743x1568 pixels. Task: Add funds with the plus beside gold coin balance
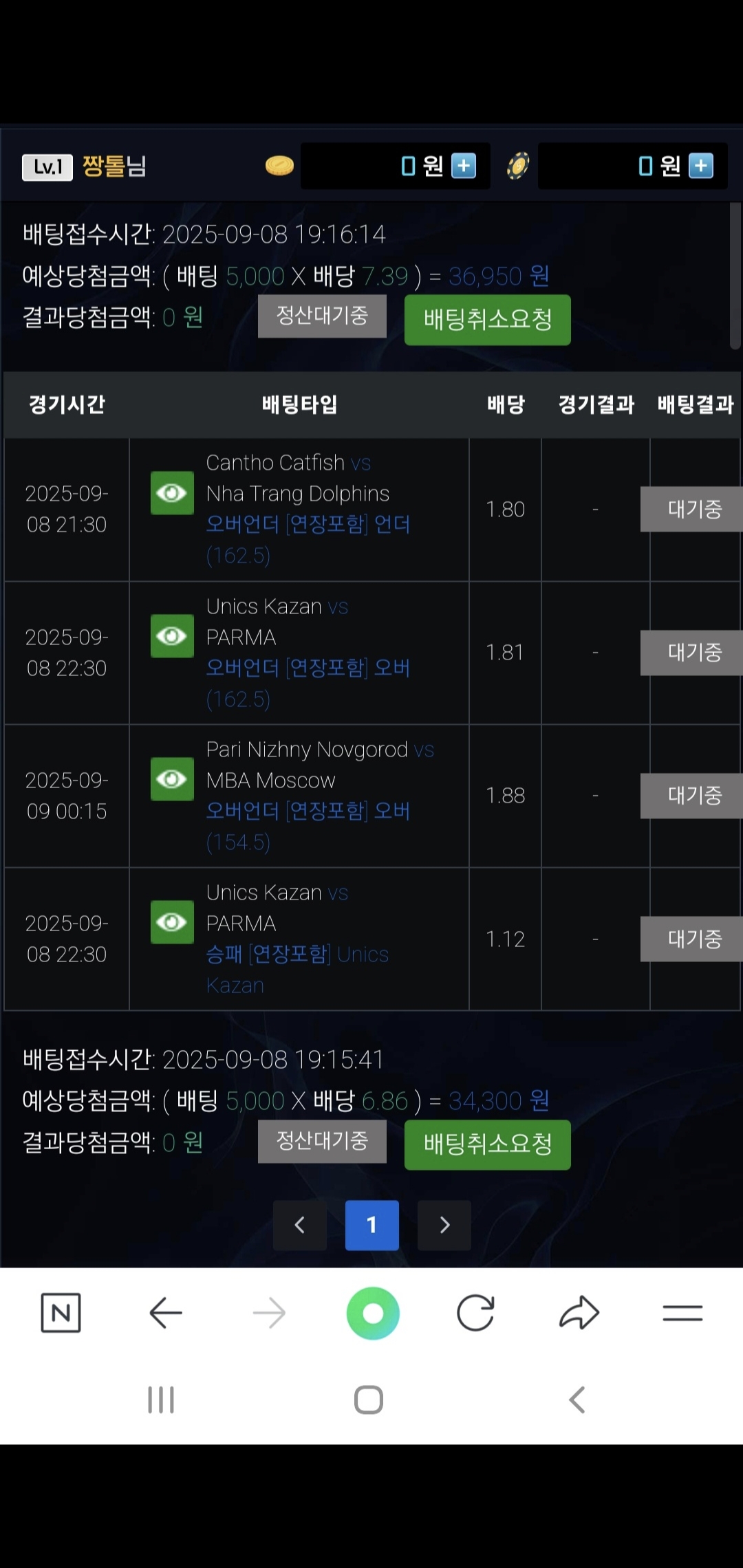[x=464, y=166]
